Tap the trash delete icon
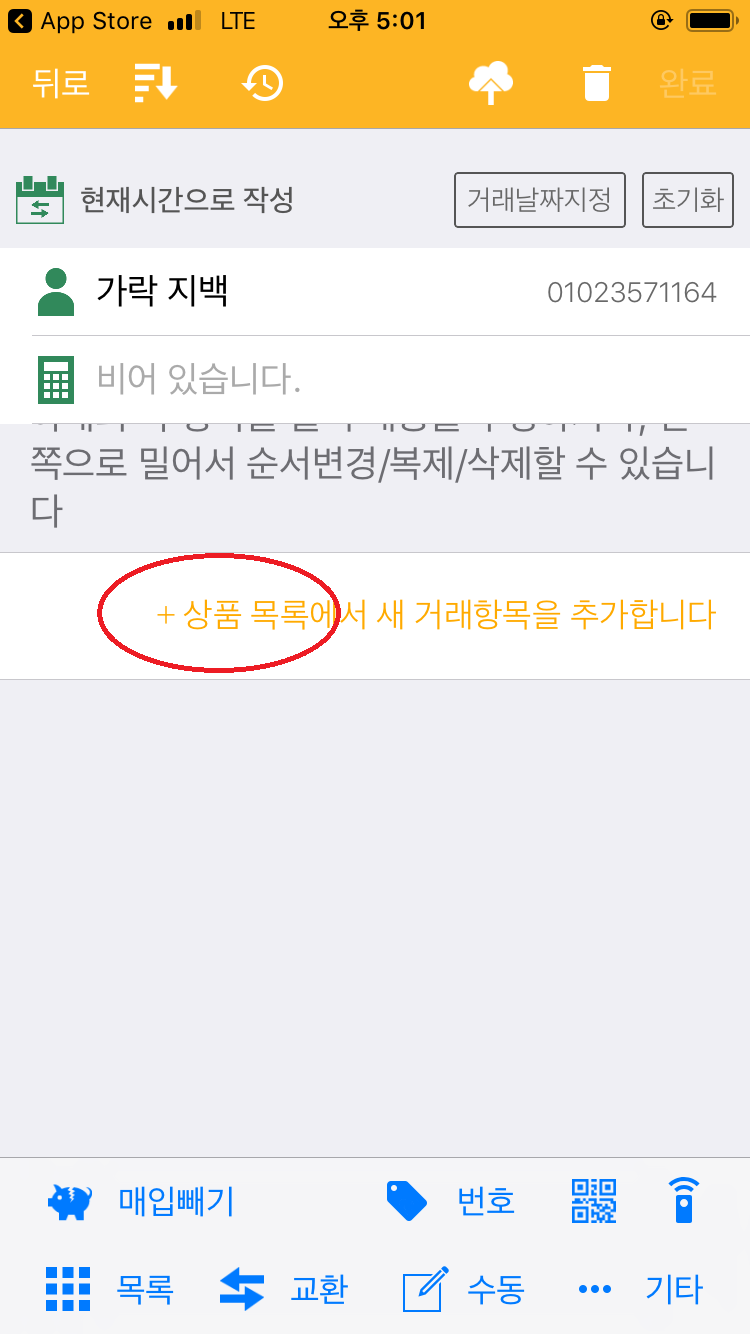Image resolution: width=750 pixels, height=1334 pixels. click(x=597, y=83)
